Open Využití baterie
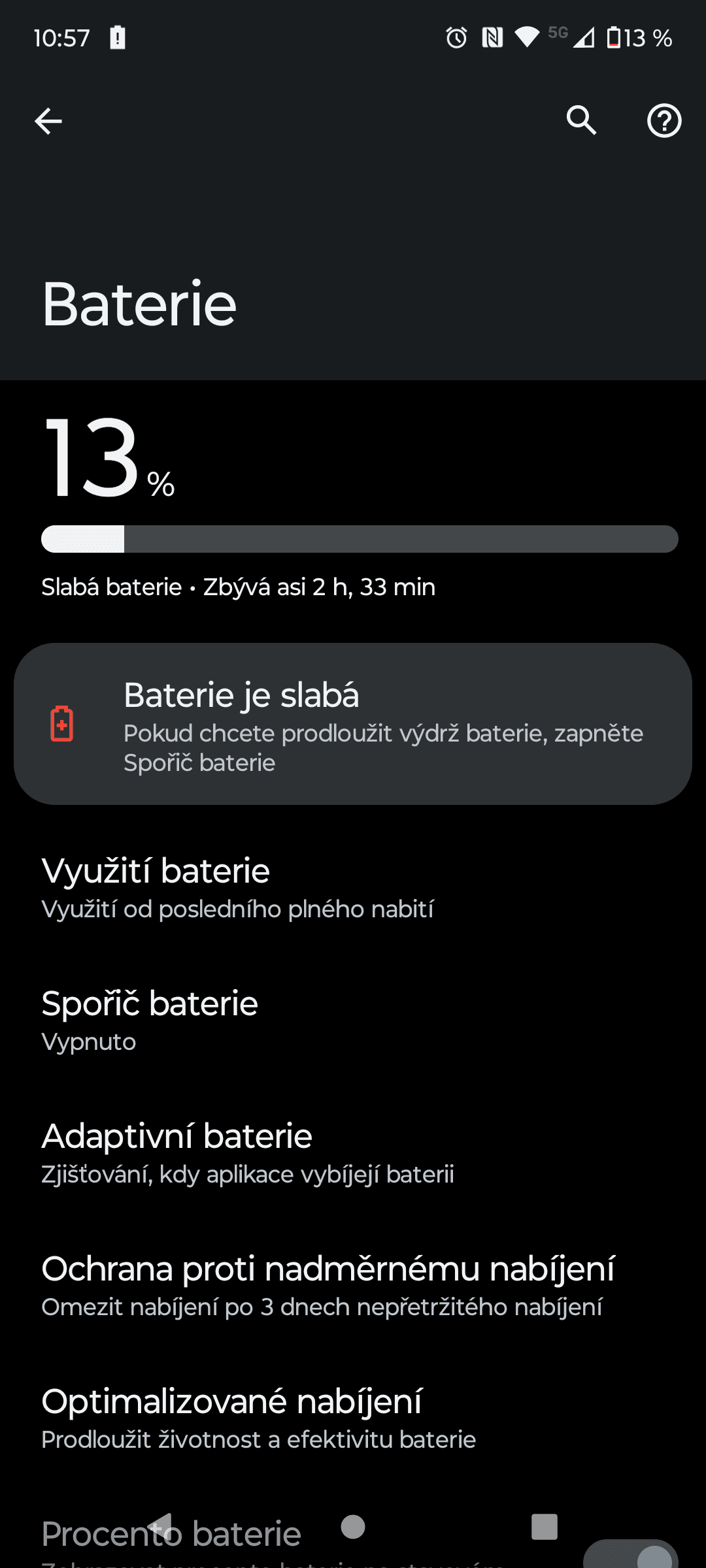The image size is (706, 1568). click(353, 889)
